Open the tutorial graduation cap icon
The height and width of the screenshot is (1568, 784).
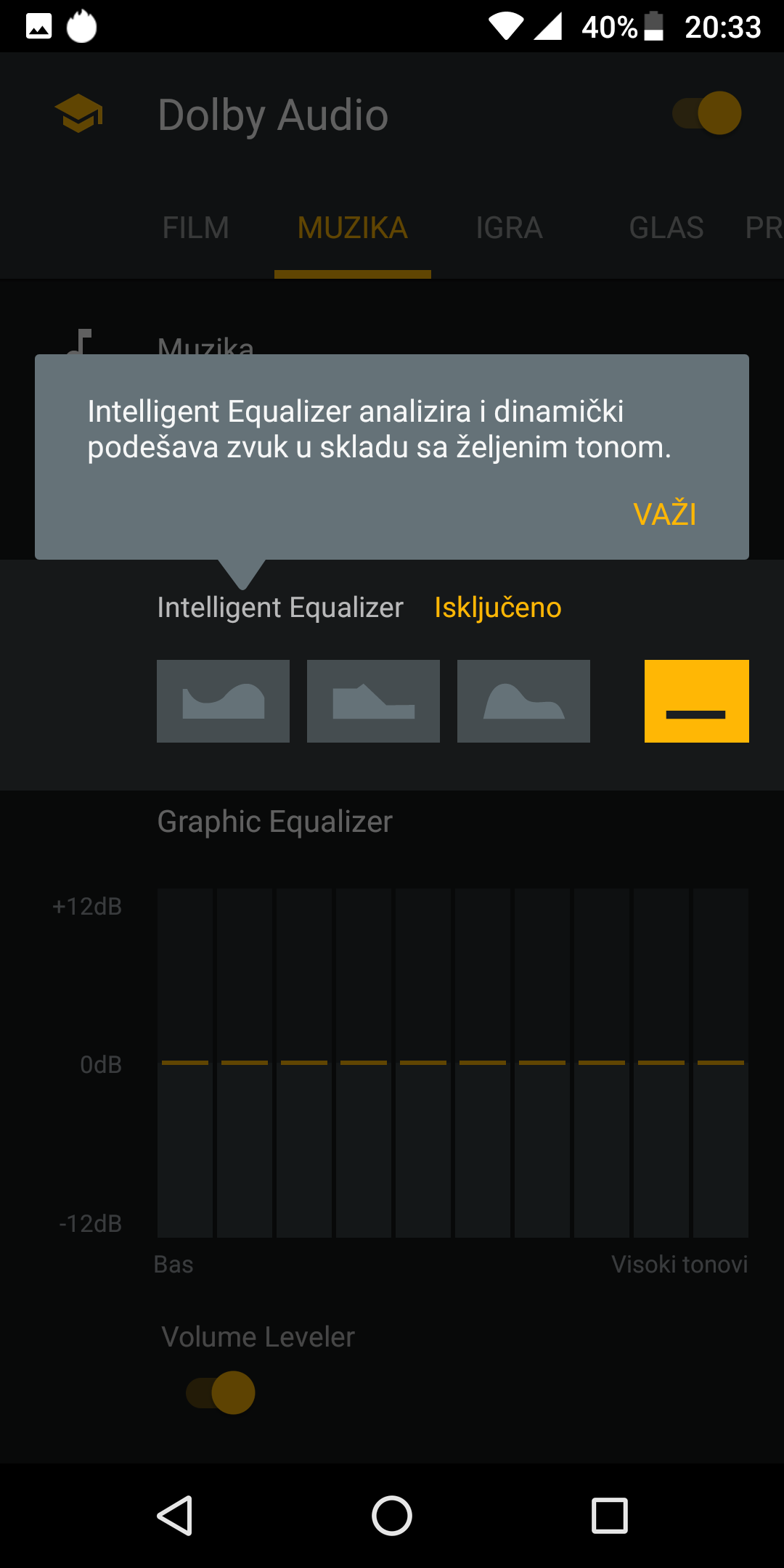78,114
